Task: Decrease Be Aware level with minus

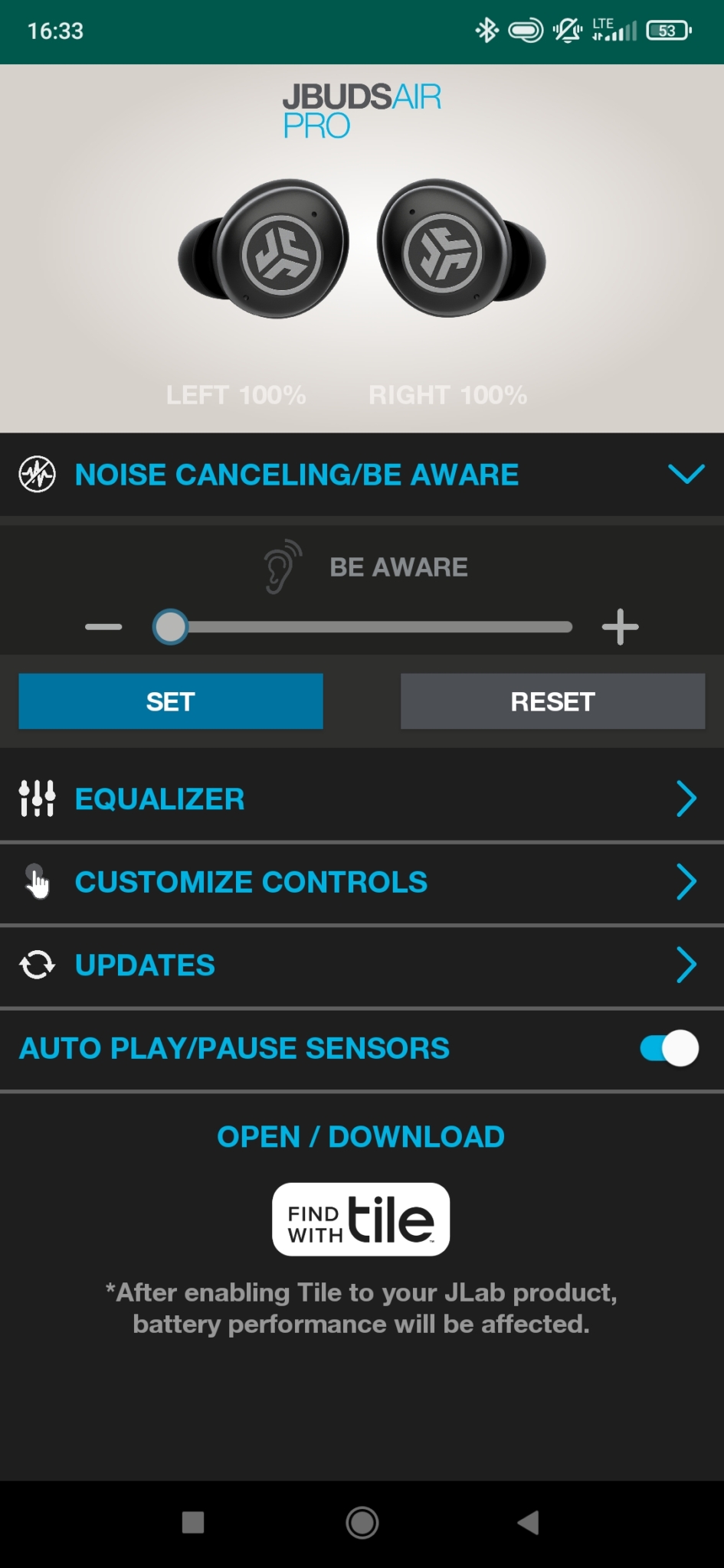Action: pyautogui.click(x=103, y=627)
